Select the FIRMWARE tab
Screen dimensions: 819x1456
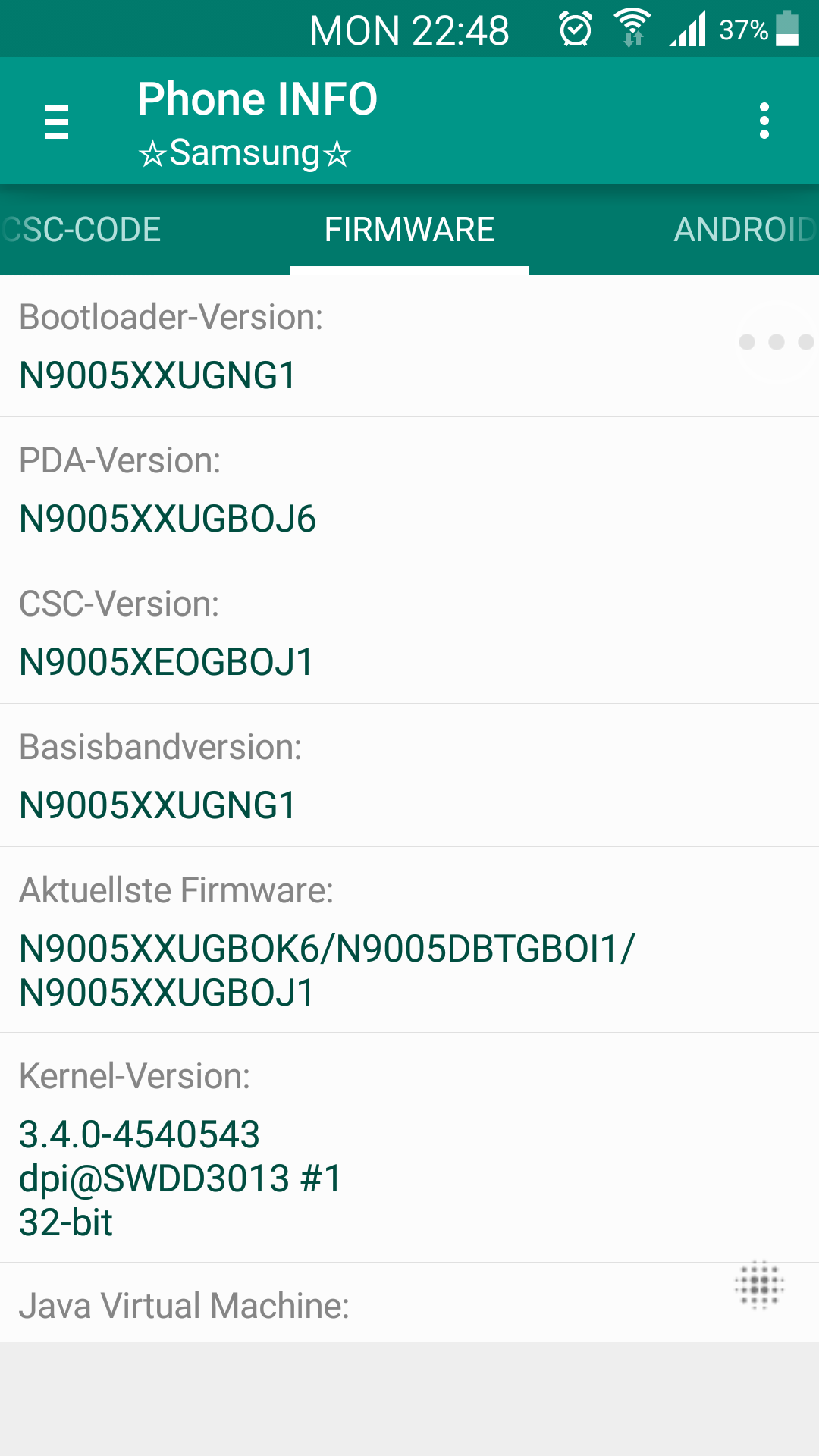[409, 230]
